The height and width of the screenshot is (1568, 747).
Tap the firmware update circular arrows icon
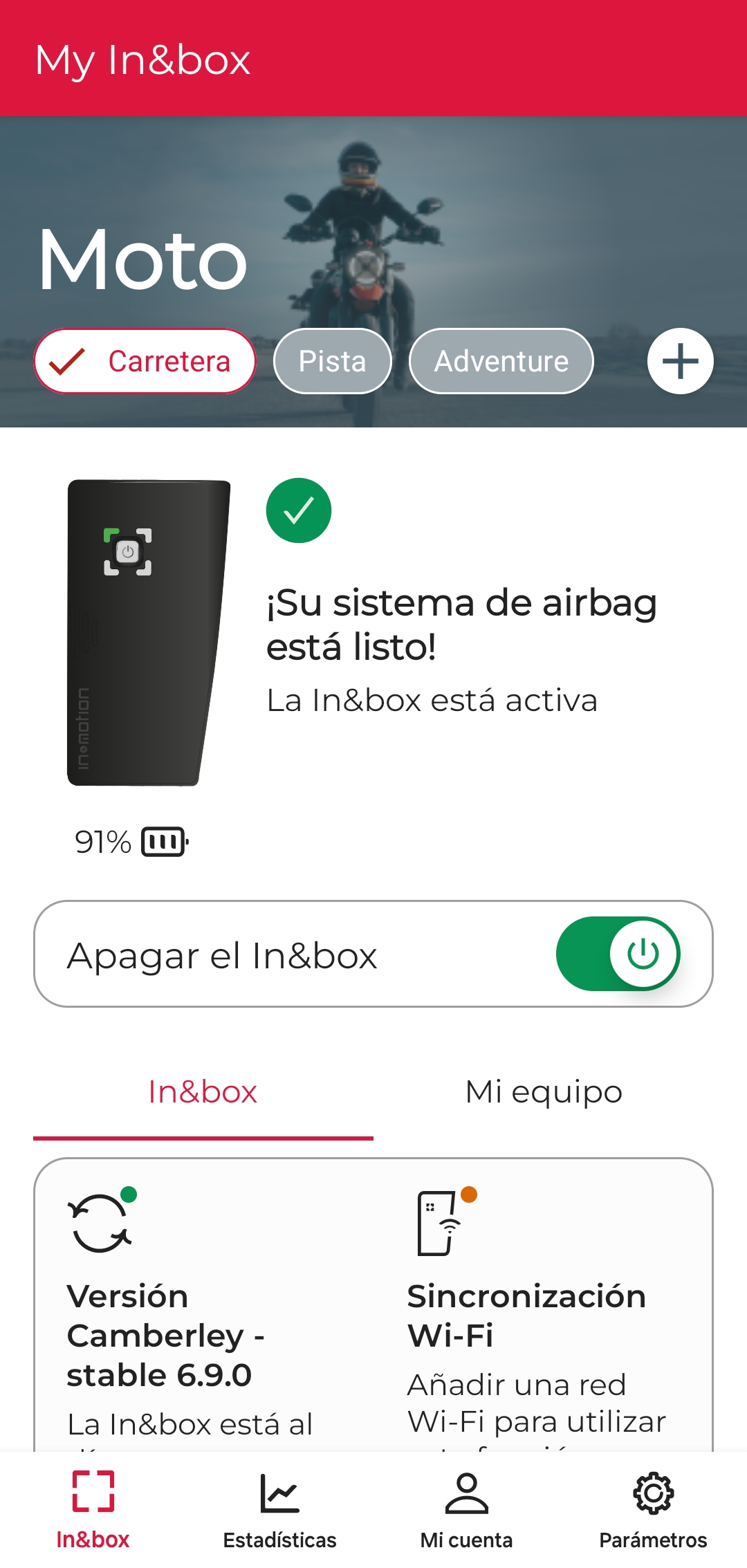(x=97, y=1226)
